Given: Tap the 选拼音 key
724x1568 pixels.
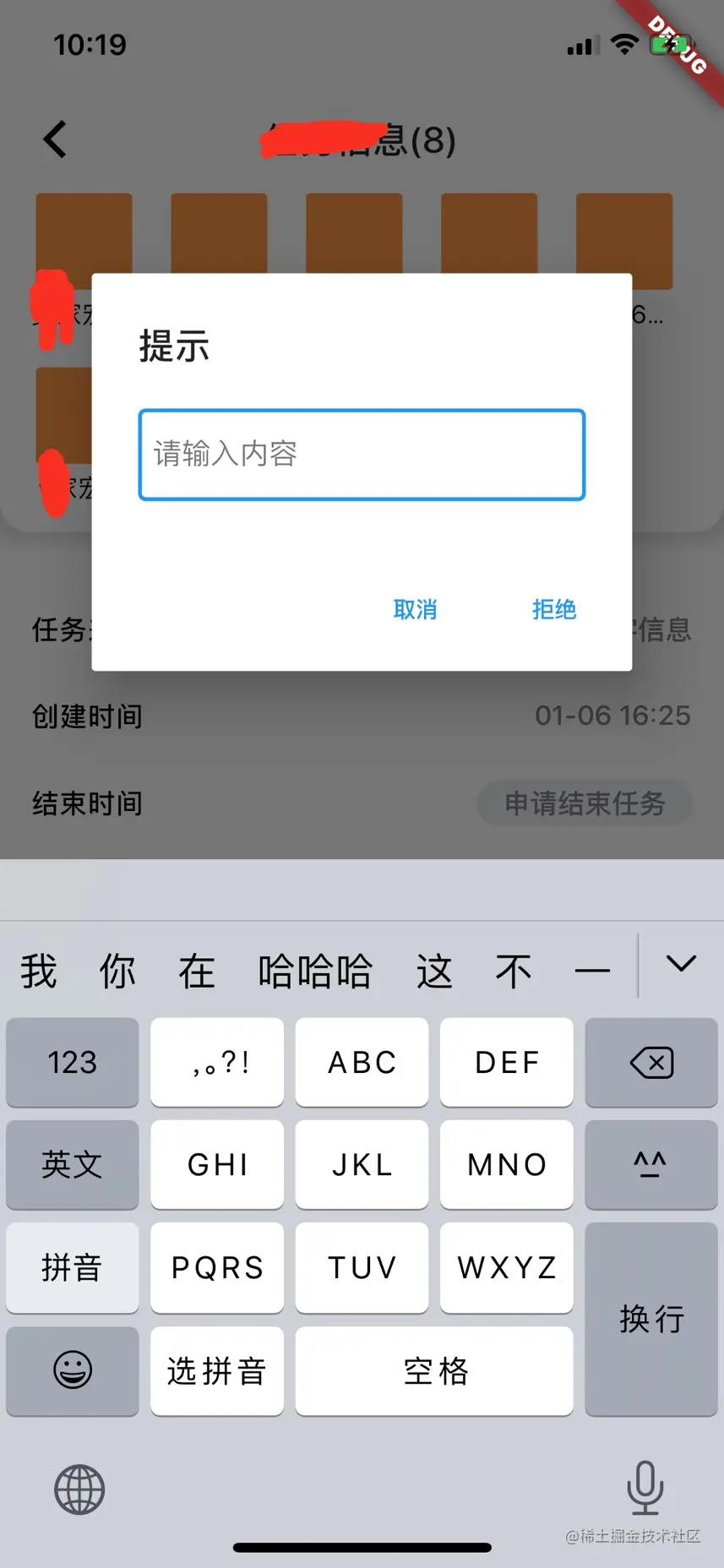Looking at the screenshot, I should click(x=217, y=1370).
